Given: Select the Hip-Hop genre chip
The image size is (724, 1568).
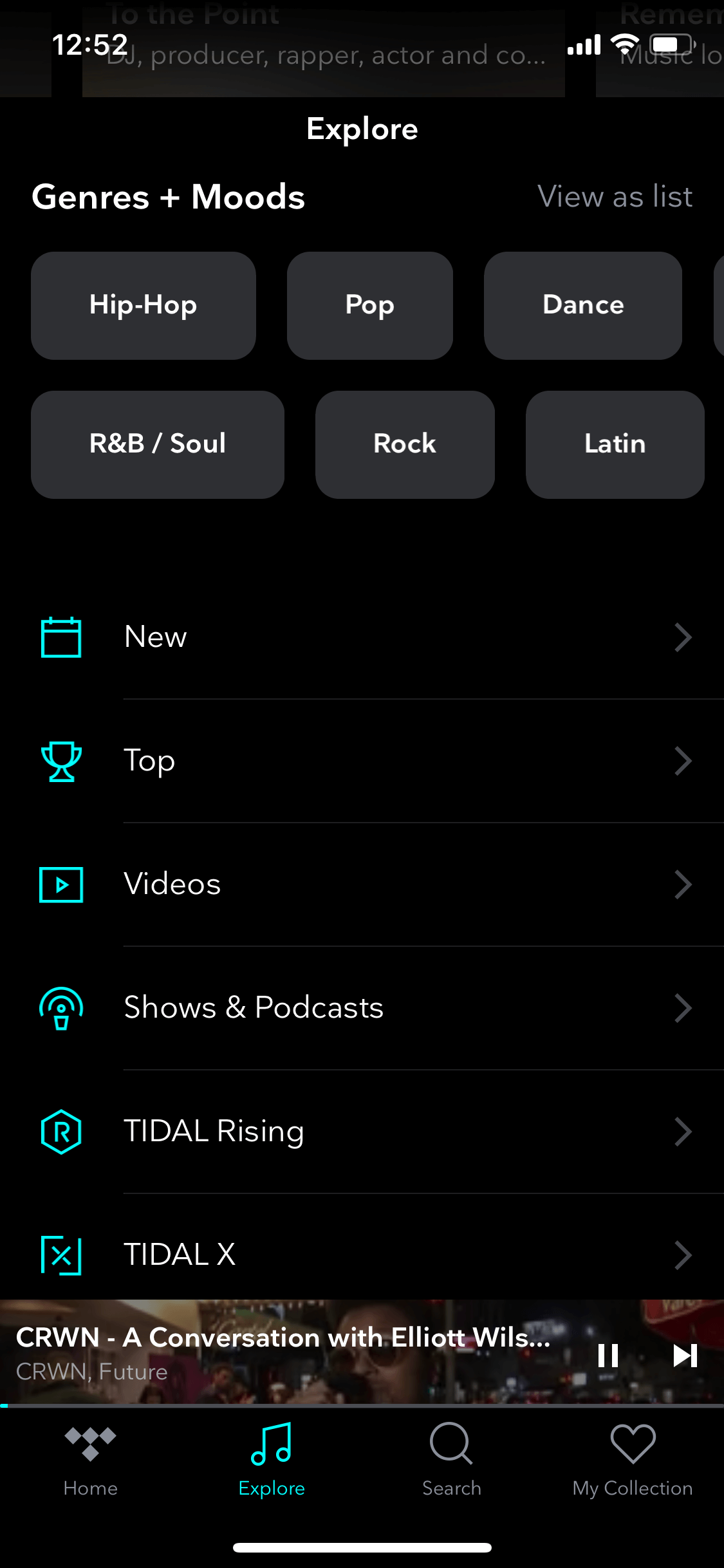Looking at the screenshot, I should tap(144, 305).
